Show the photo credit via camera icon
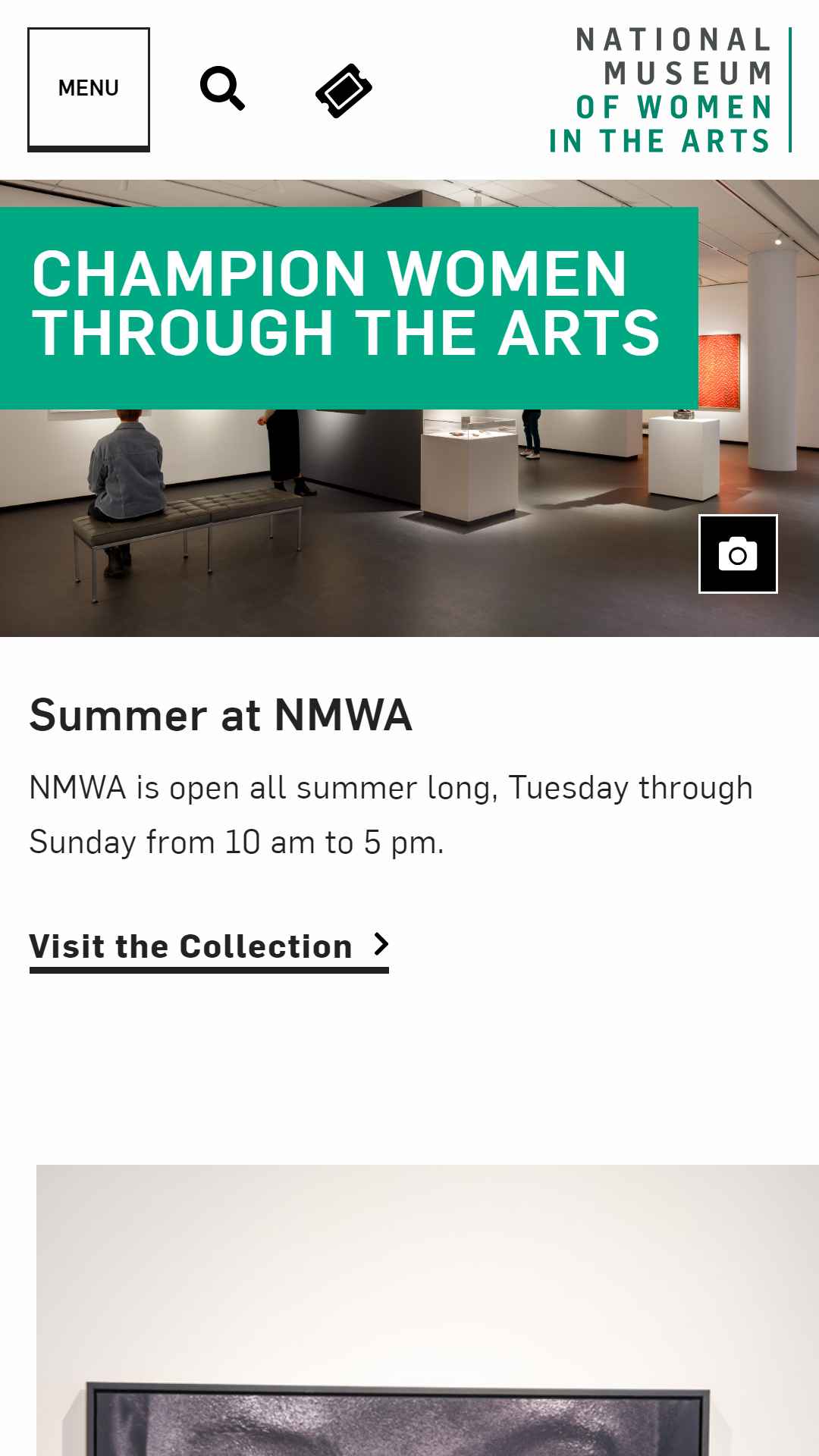The height and width of the screenshot is (1456, 819). (738, 554)
